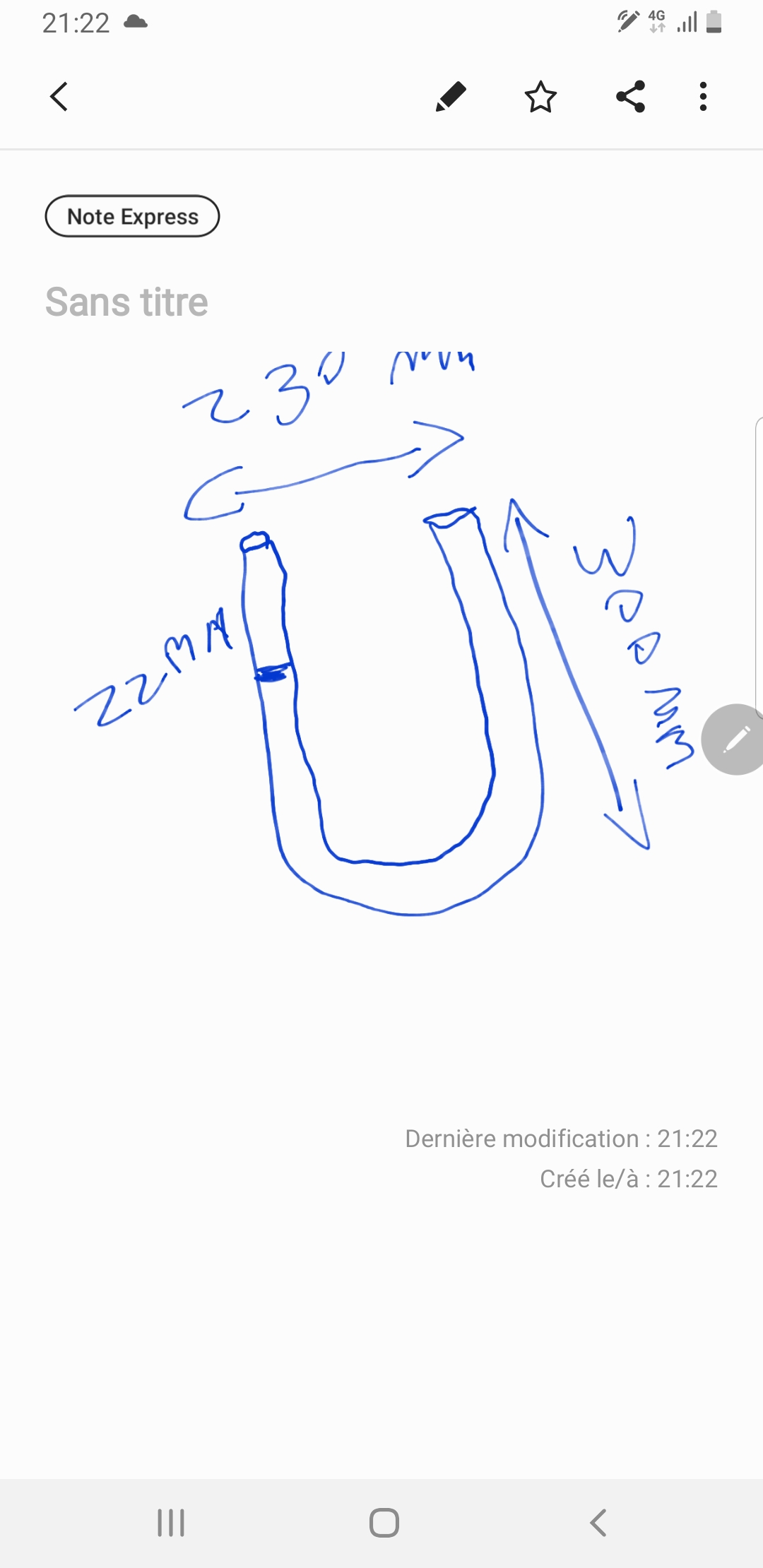Image resolution: width=763 pixels, height=1568 pixels.
Task: Tap the floating grey pencil button
Action: 735,740
